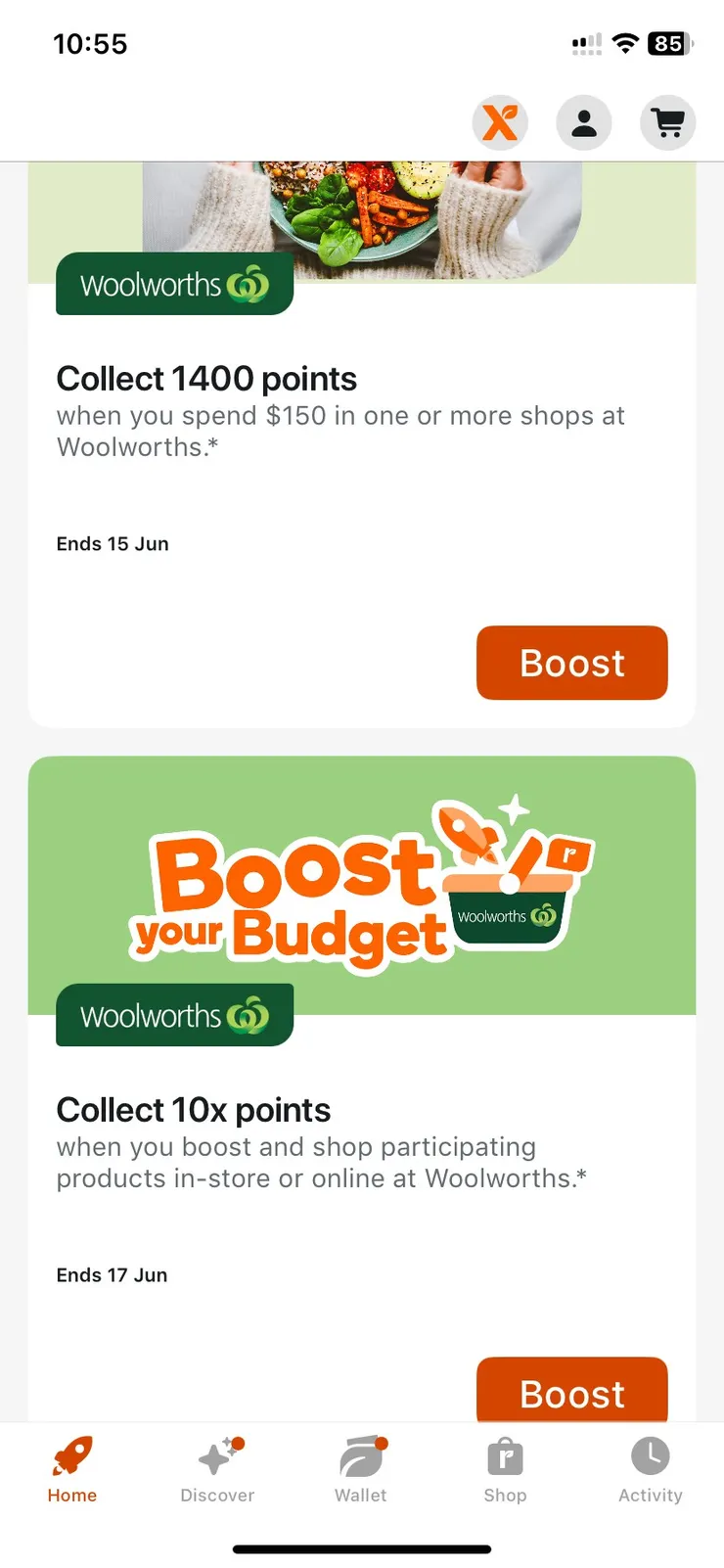Switch to the Discover tab
This screenshot has width=724, height=1568.
coord(217,1469)
